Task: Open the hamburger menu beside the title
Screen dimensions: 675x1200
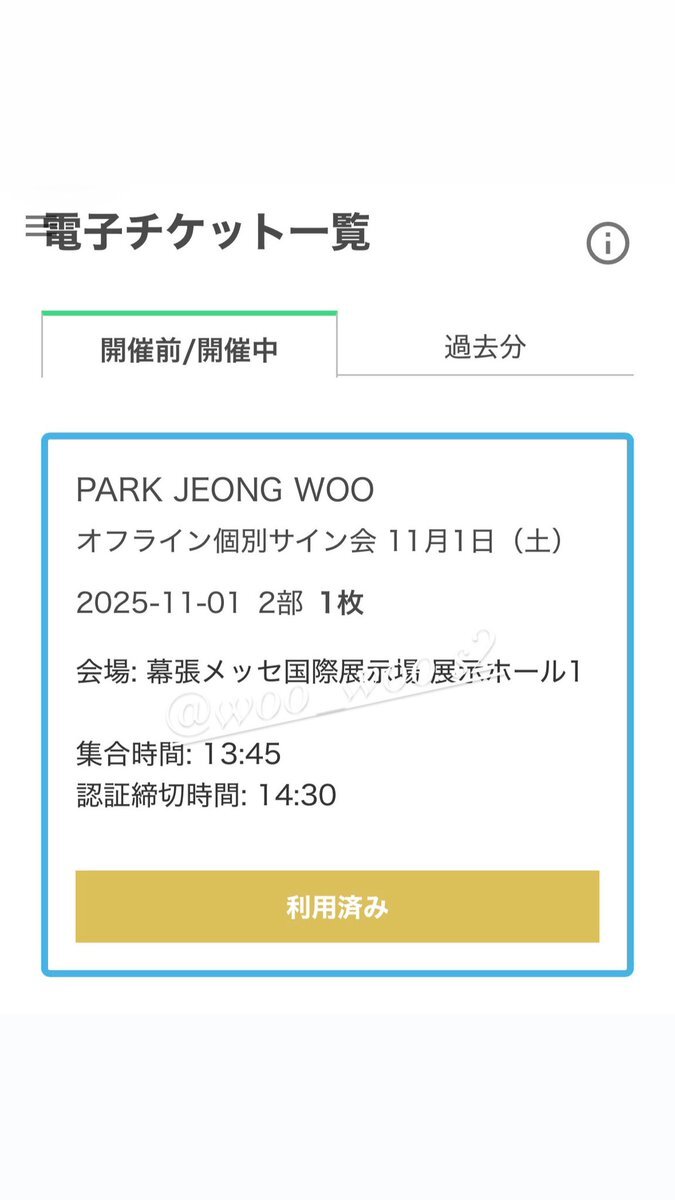Action: point(36,226)
